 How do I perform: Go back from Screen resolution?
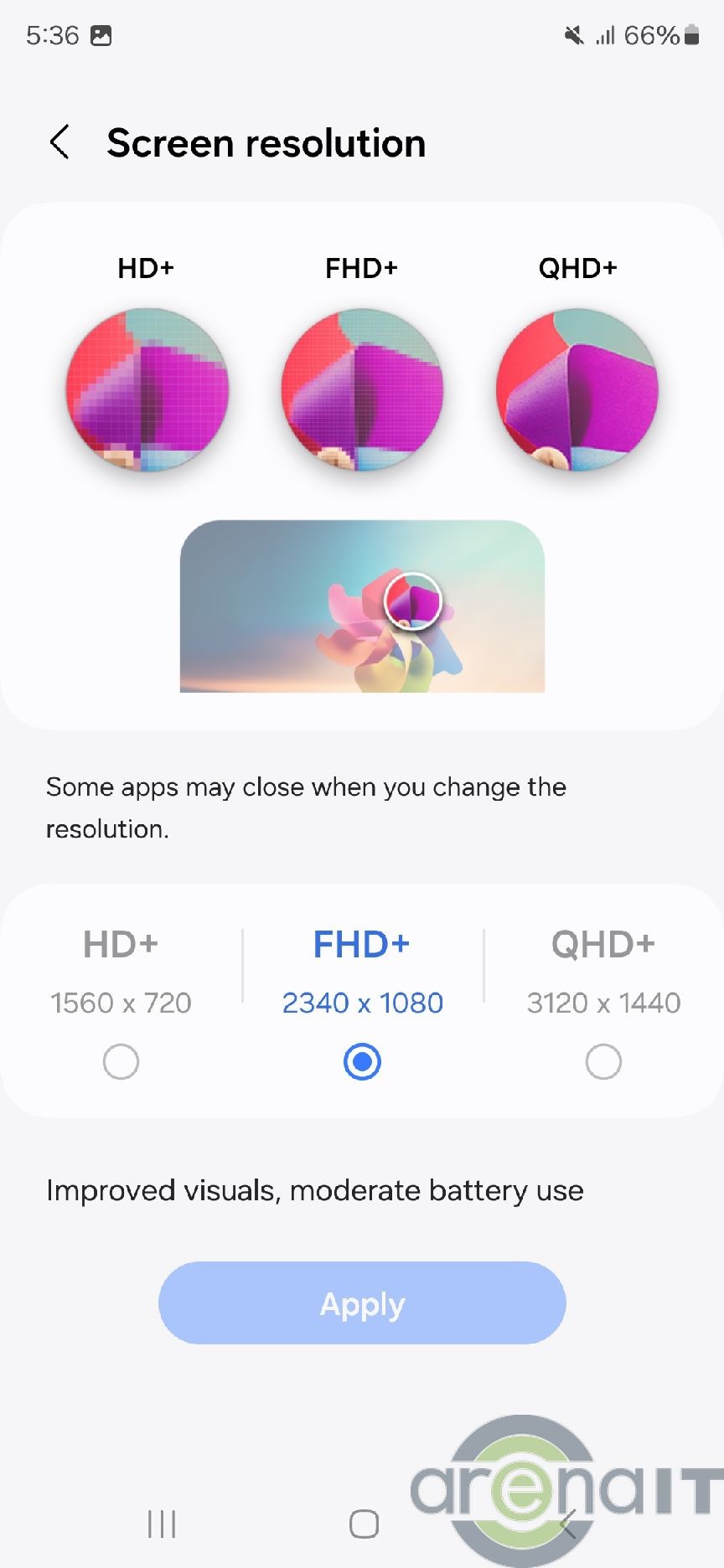click(59, 142)
